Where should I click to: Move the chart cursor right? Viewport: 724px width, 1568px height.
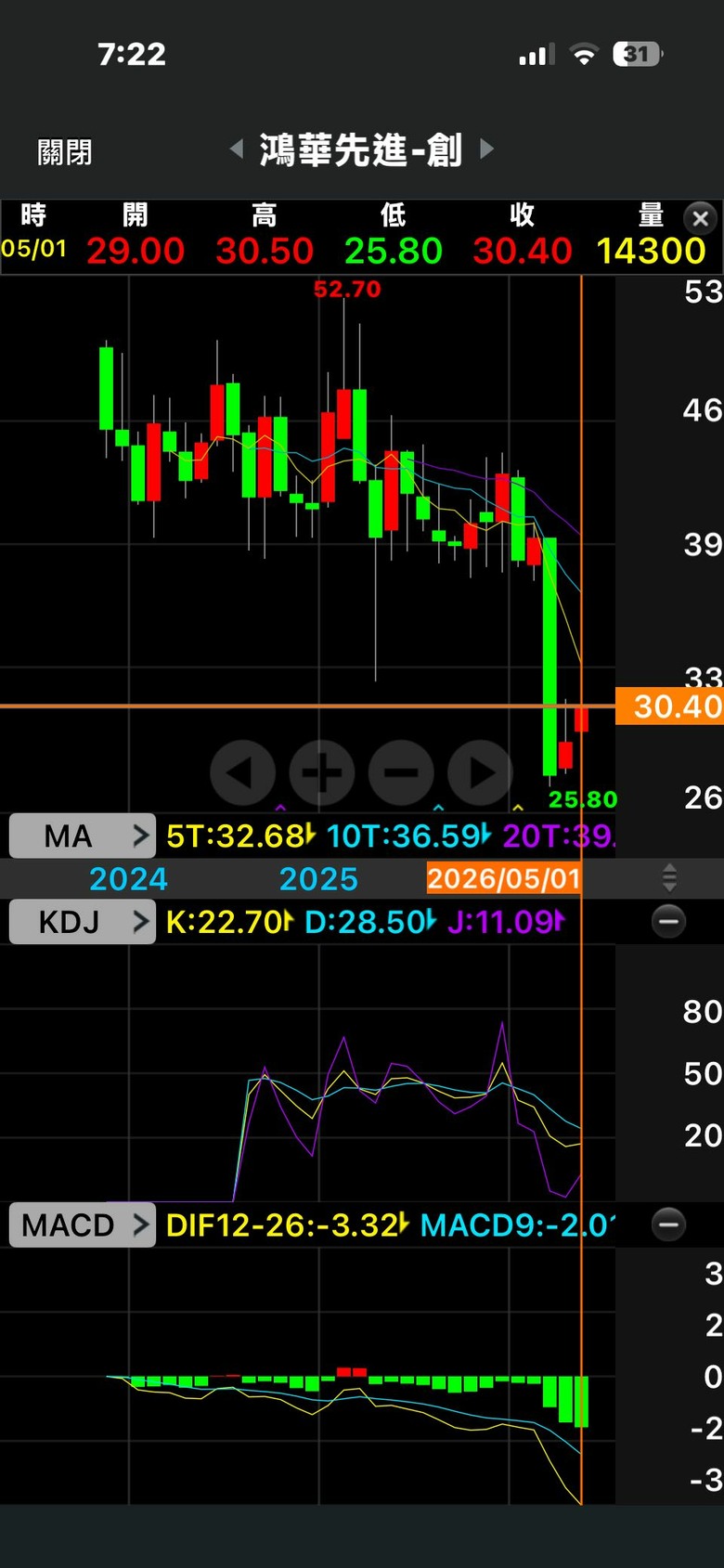pos(480,772)
